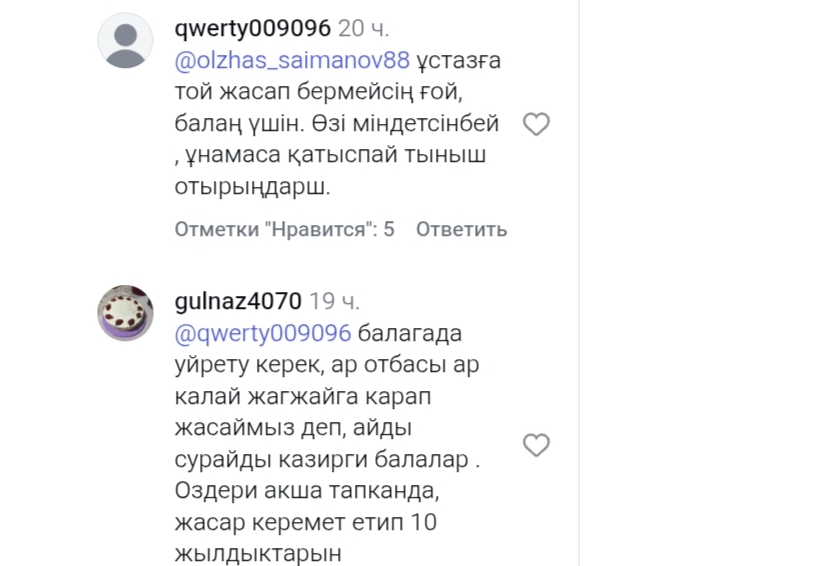
Task: Like the comment by gulnaz4070
Action: [537, 445]
